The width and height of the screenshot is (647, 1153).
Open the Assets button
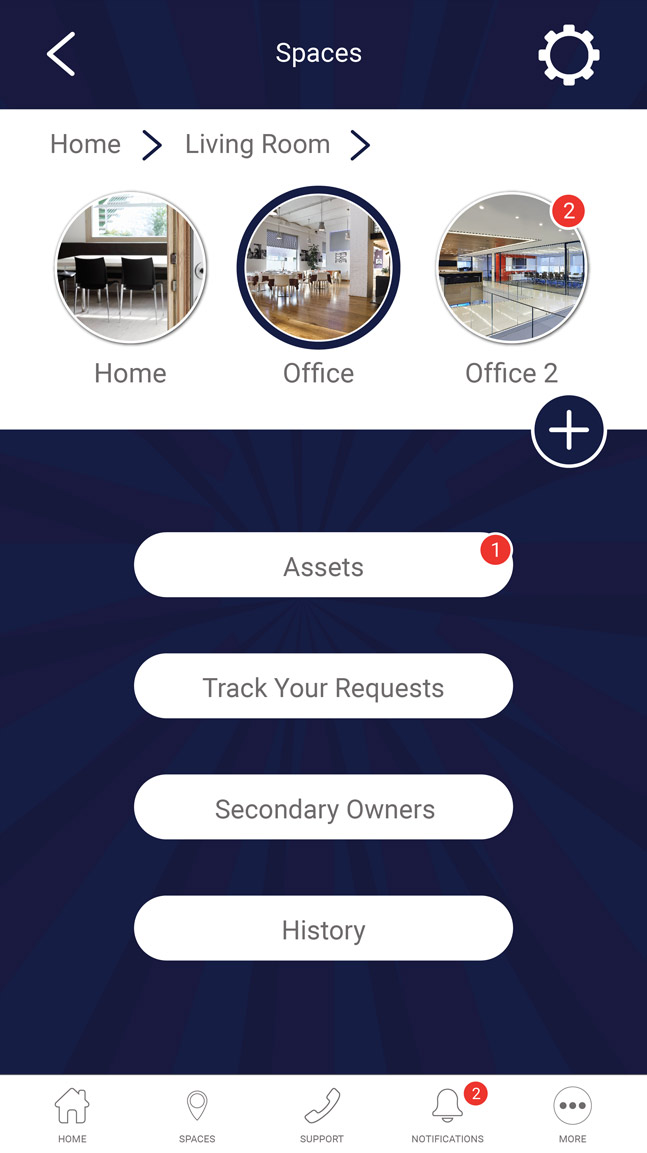click(323, 566)
